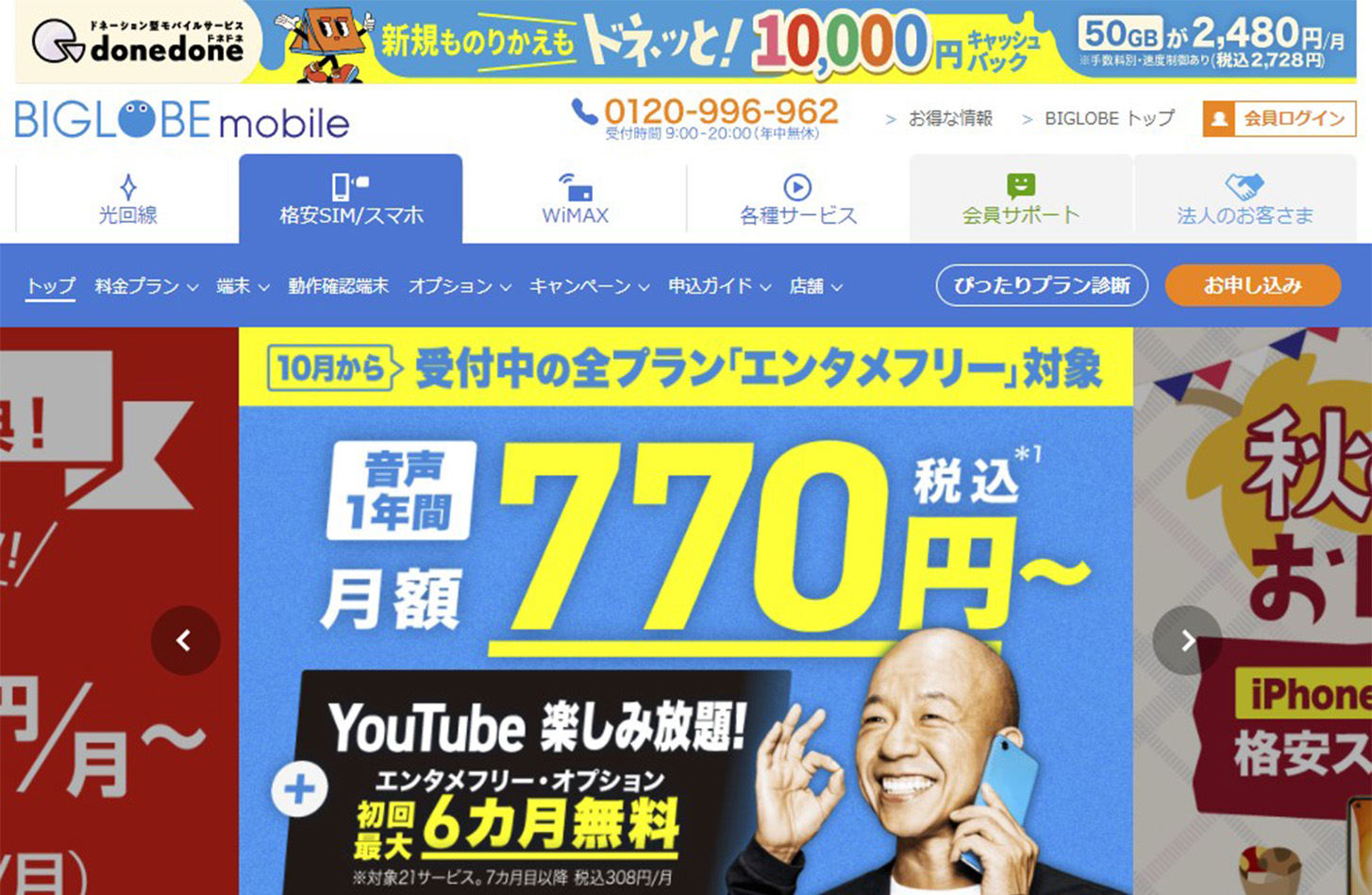Expand the オプション dropdown
Screen dimensions: 1372x895
click(x=459, y=286)
